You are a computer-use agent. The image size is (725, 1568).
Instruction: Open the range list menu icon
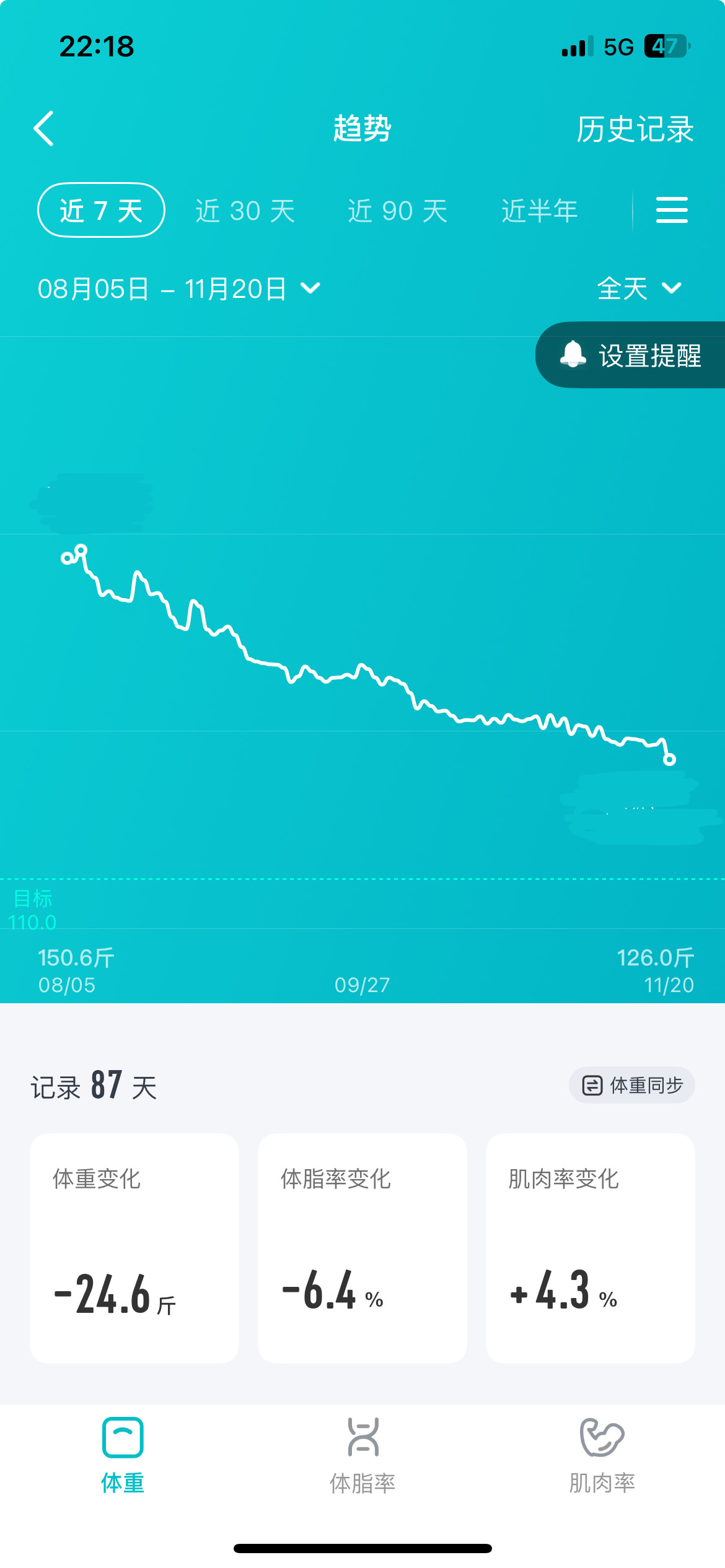[672, 211]
